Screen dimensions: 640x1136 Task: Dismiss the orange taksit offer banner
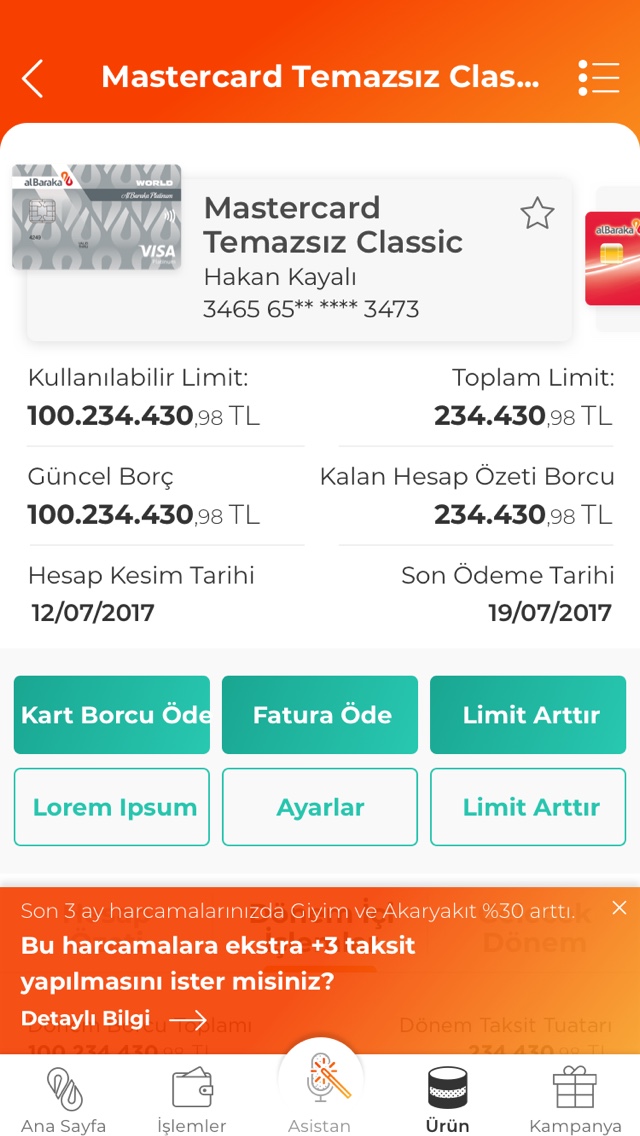(619, 908)
